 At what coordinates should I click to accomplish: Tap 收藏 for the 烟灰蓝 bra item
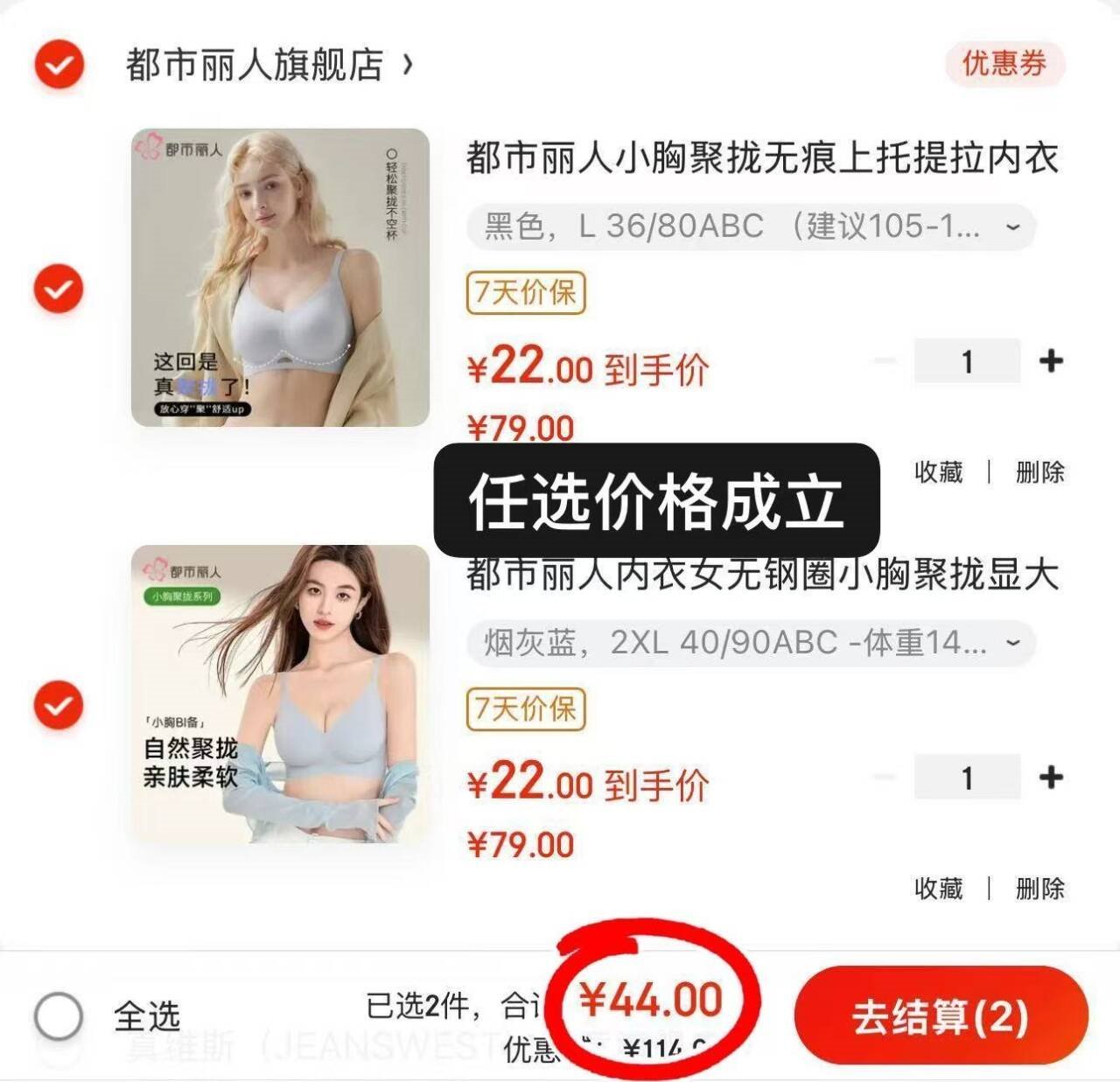click(x=938, y=889)
